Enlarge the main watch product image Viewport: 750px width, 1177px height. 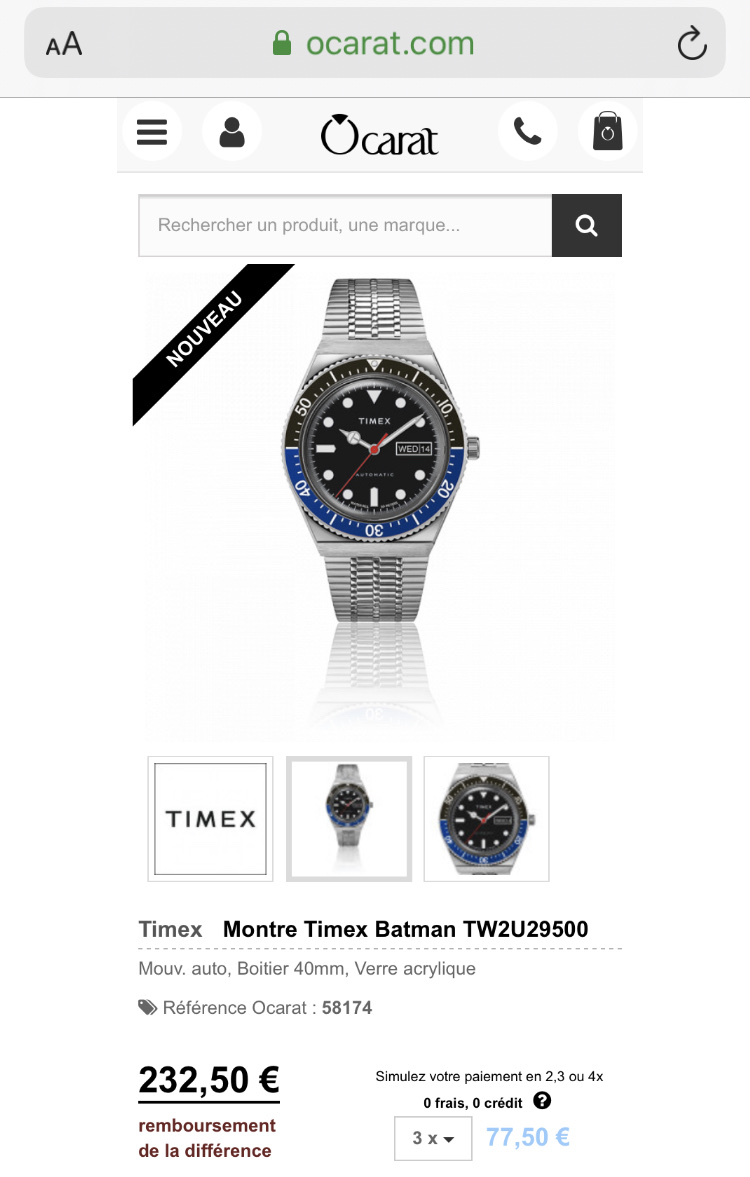[380, 480]
